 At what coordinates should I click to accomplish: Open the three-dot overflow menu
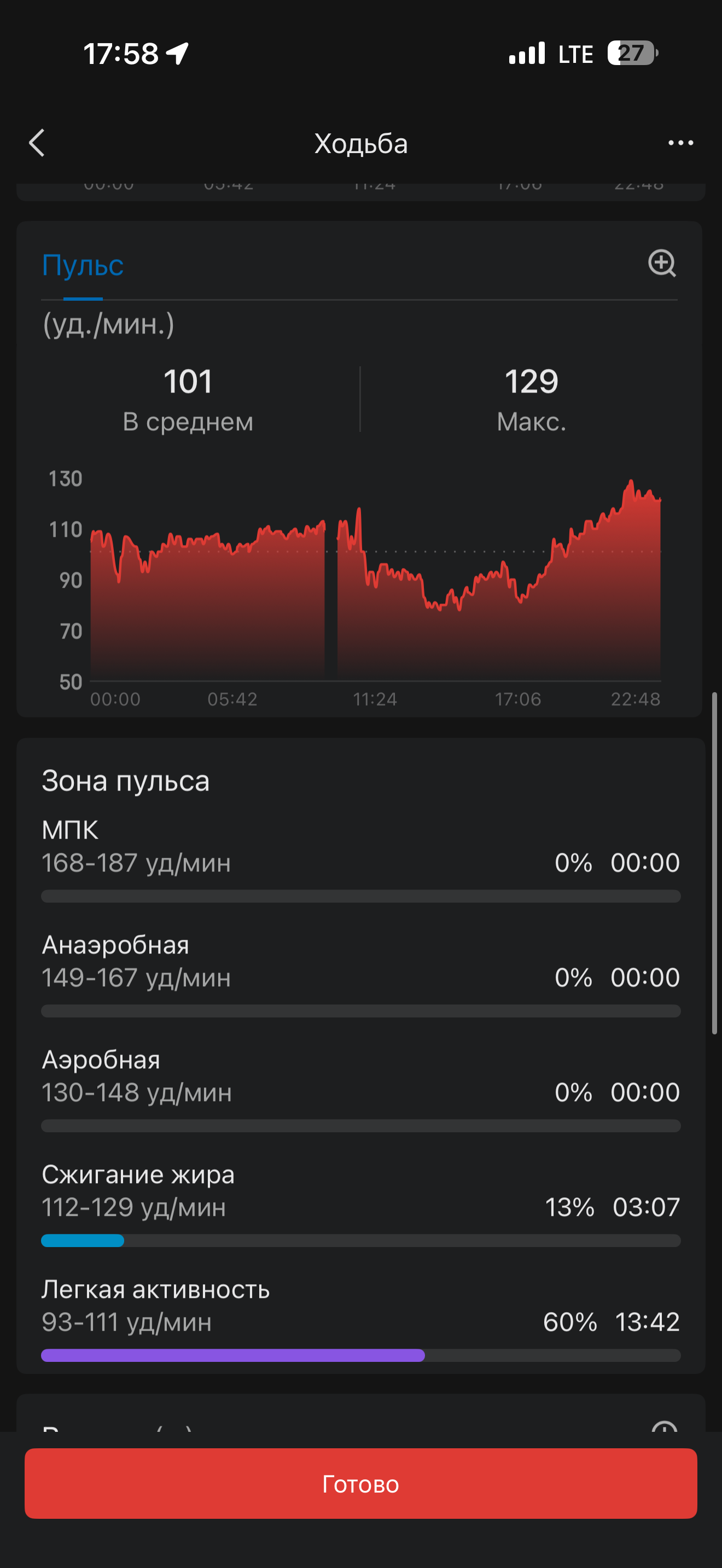point(680,143)
